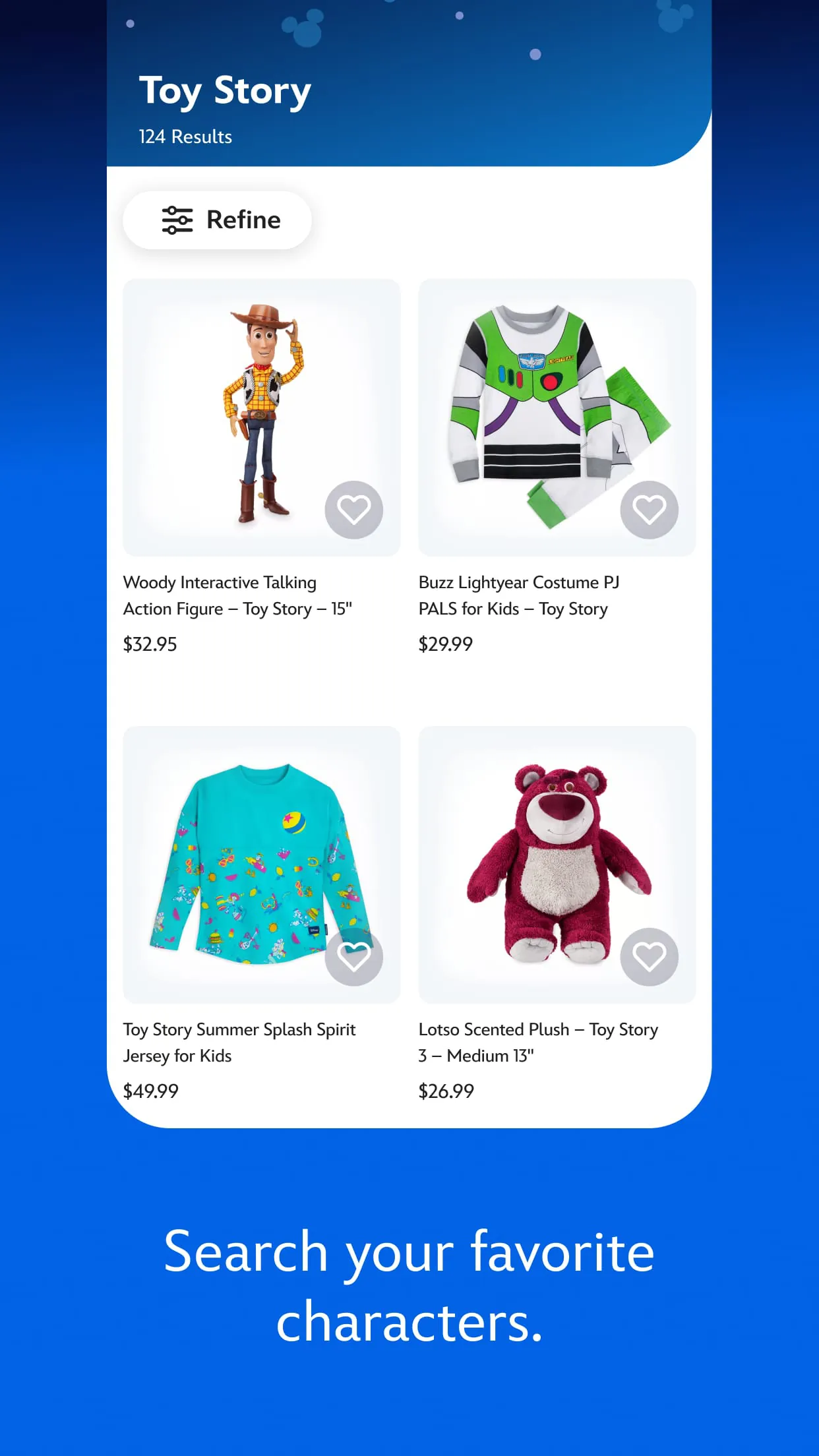Favorite the Woody Interactive Talking Action Figure
This screenshot has height=1456, width=819.
[354, 508]
